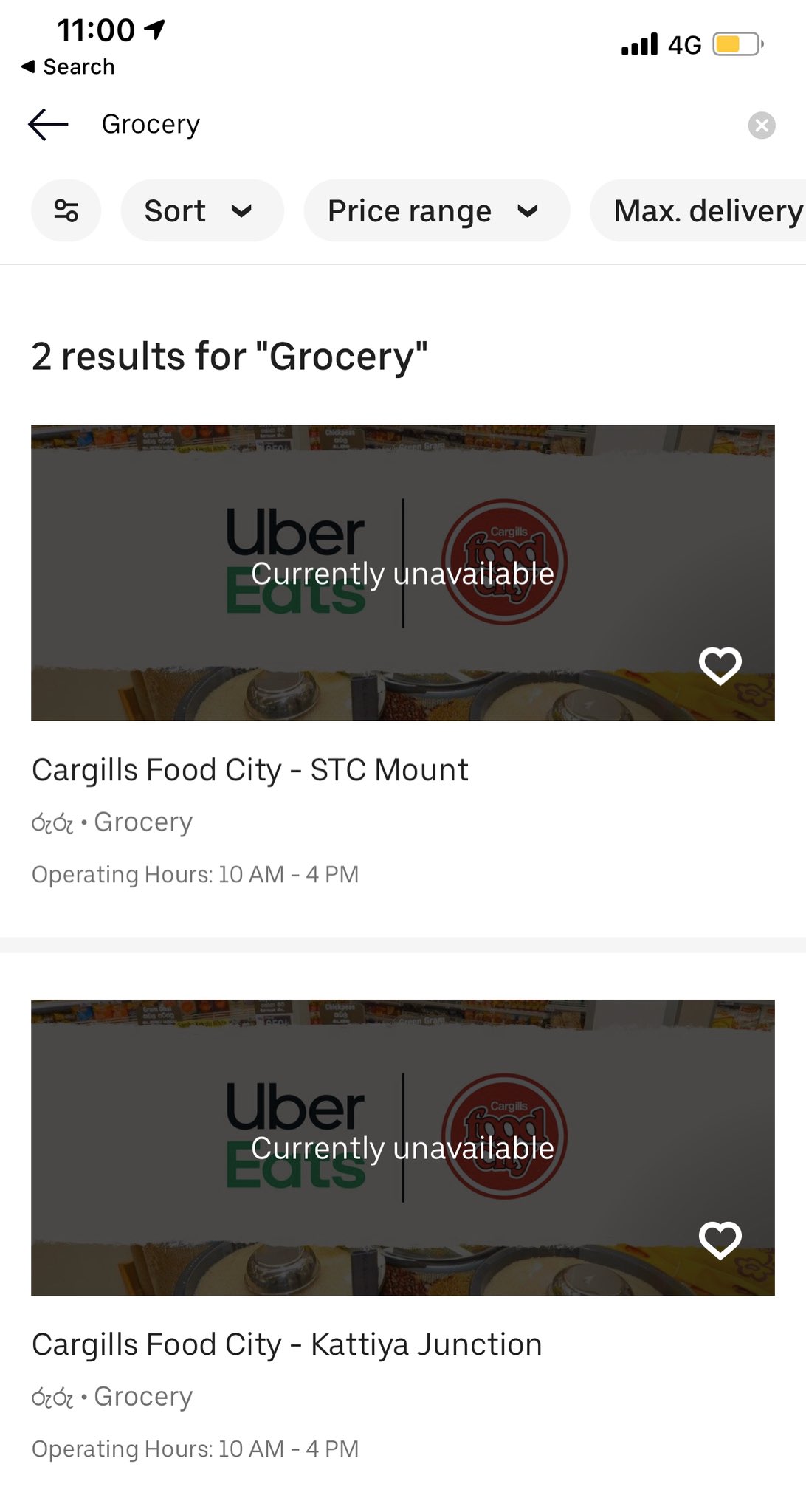Return to the Search app via the status bar
This screenshot has height=1512, width=806.
[x=68, y=66]
